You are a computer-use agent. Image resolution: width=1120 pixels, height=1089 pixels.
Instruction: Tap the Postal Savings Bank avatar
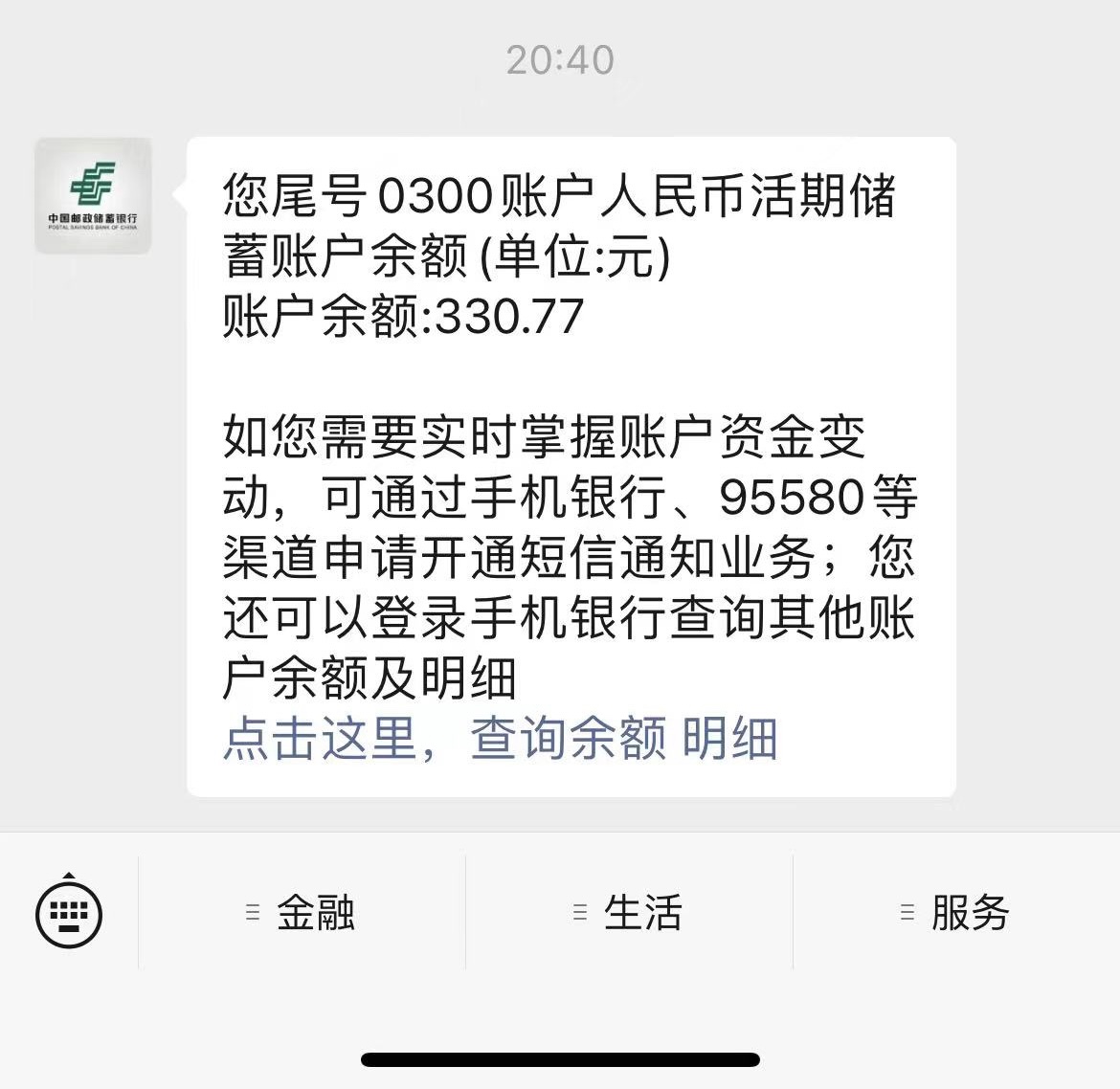click(93, 195)
